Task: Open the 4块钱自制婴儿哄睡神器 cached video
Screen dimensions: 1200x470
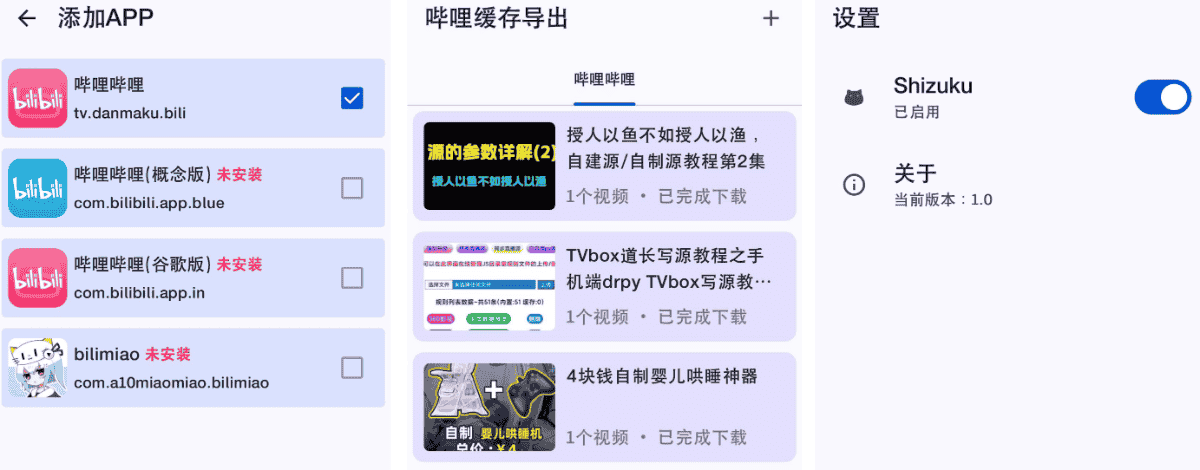Action: (604, 406)
